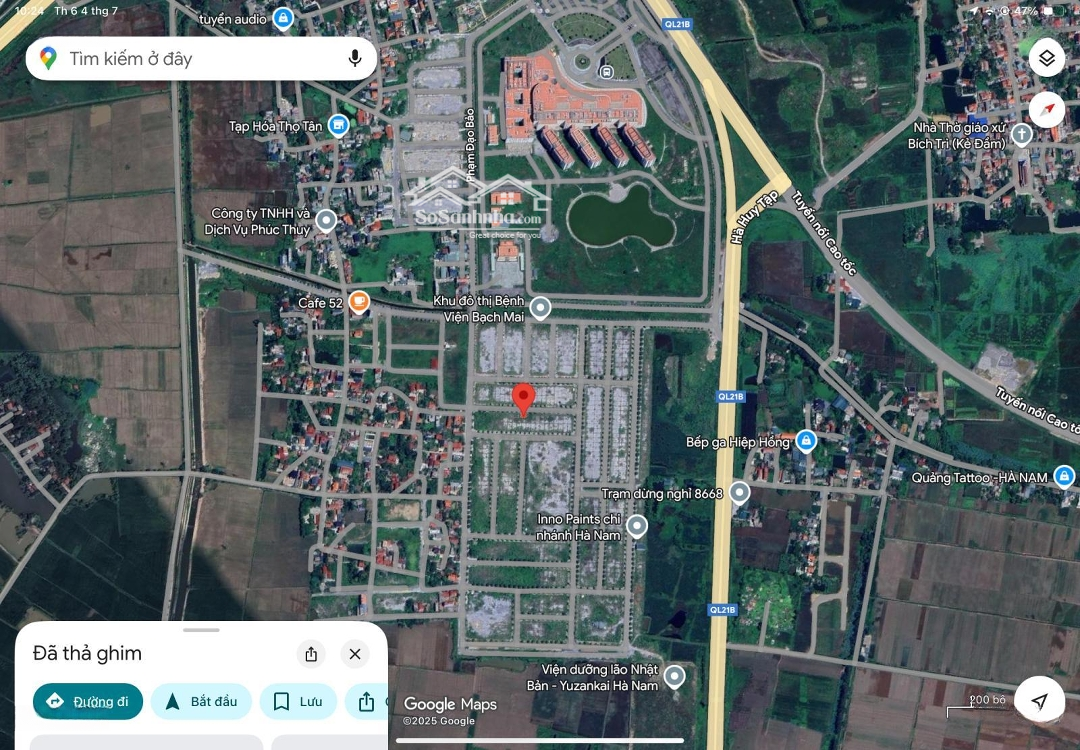Save the dropped pin with Lưu

[298, 701]
